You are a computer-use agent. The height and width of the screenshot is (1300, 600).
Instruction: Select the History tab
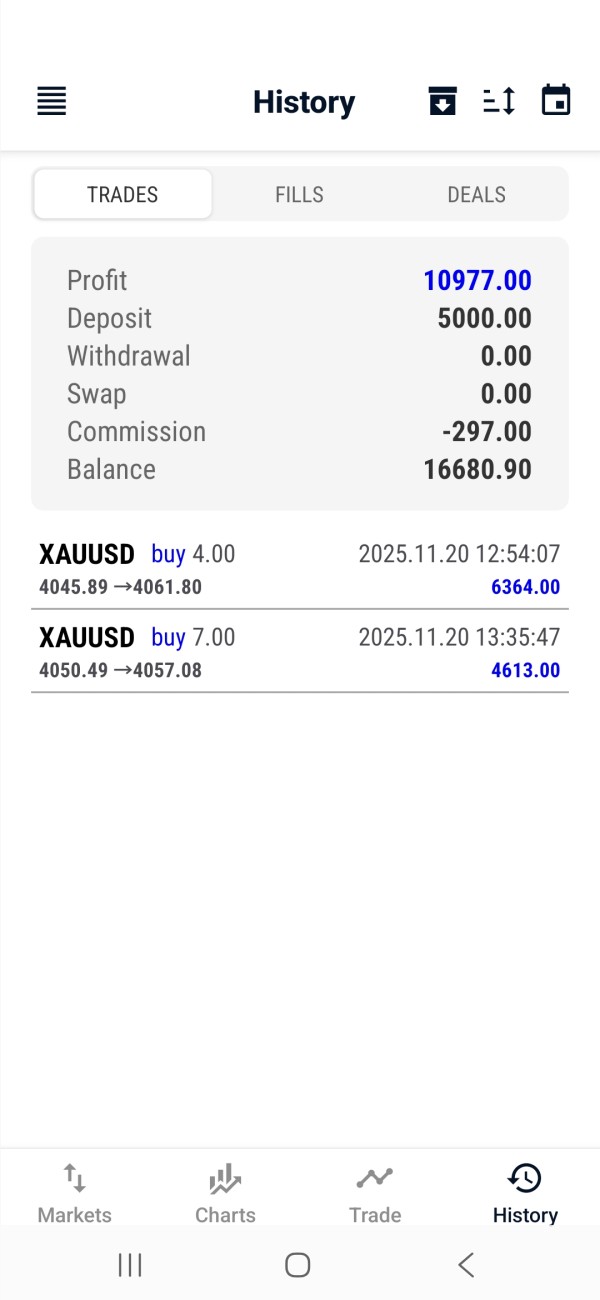525,1193
